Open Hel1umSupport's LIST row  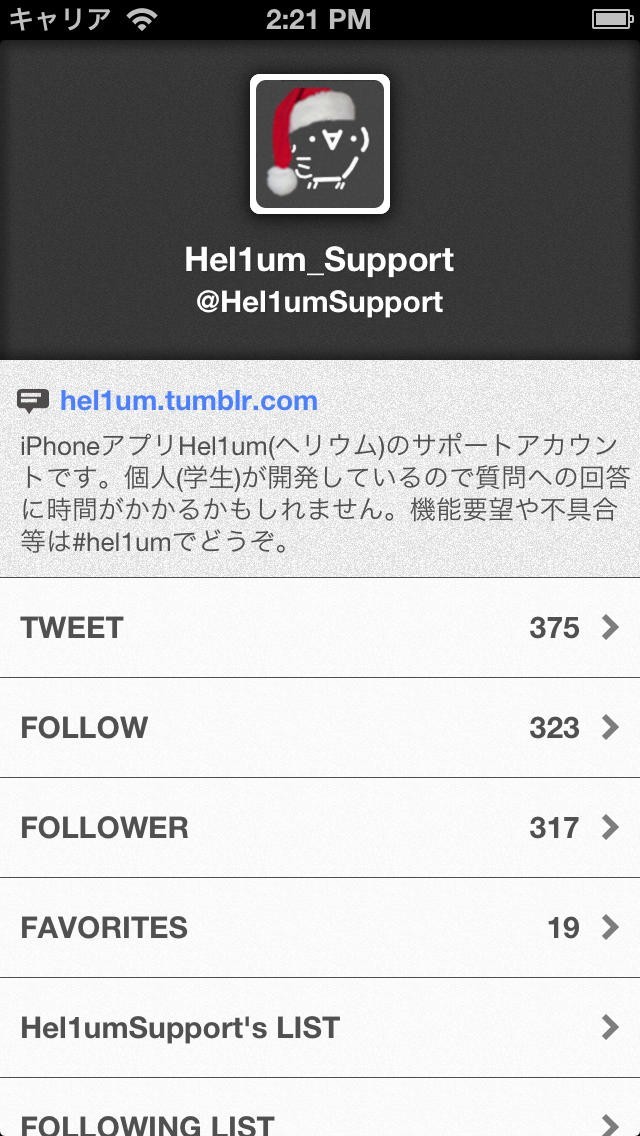click(x=320, y=1027)
